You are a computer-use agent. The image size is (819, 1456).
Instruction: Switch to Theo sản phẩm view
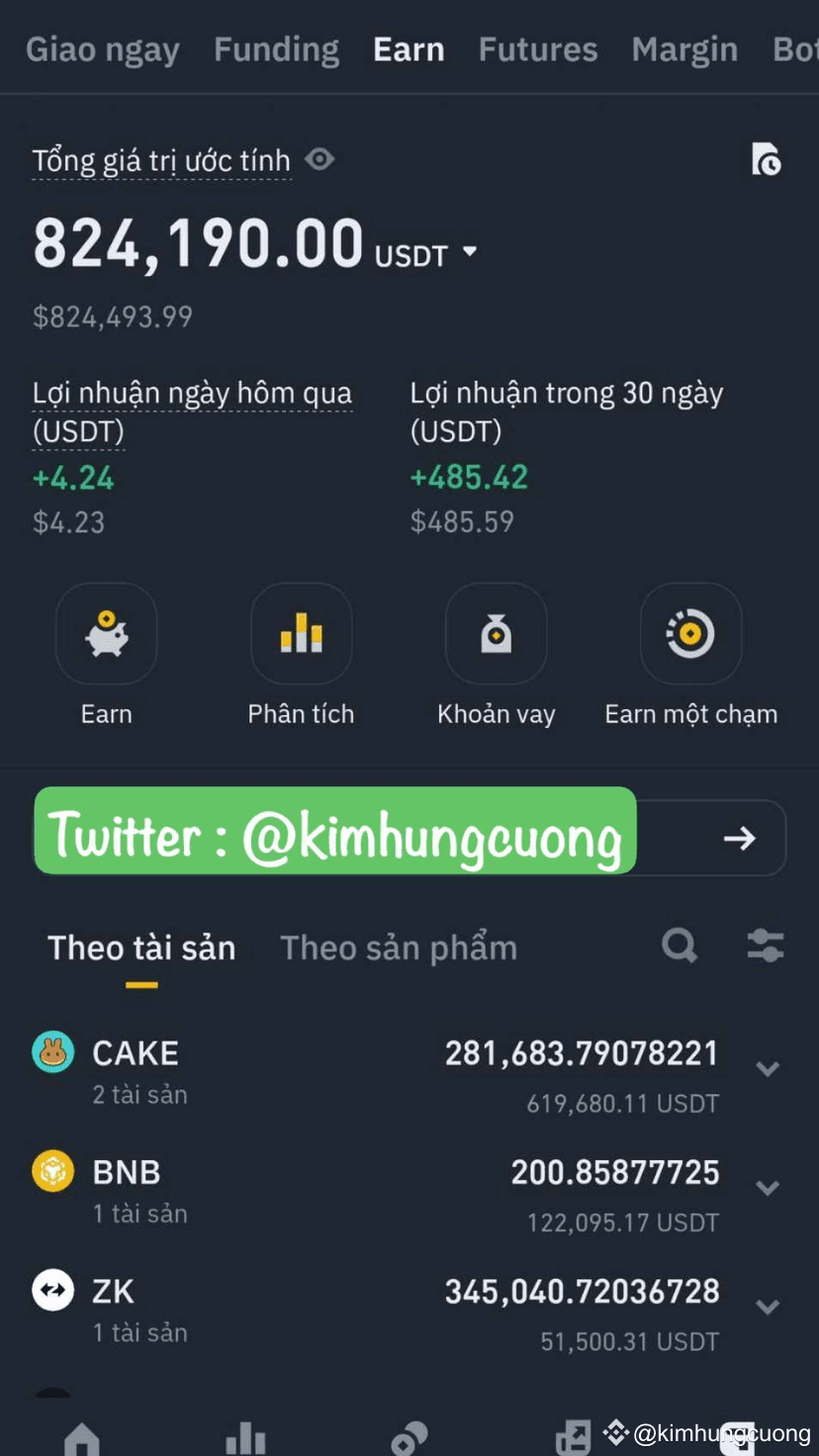[x=399, y=948]
